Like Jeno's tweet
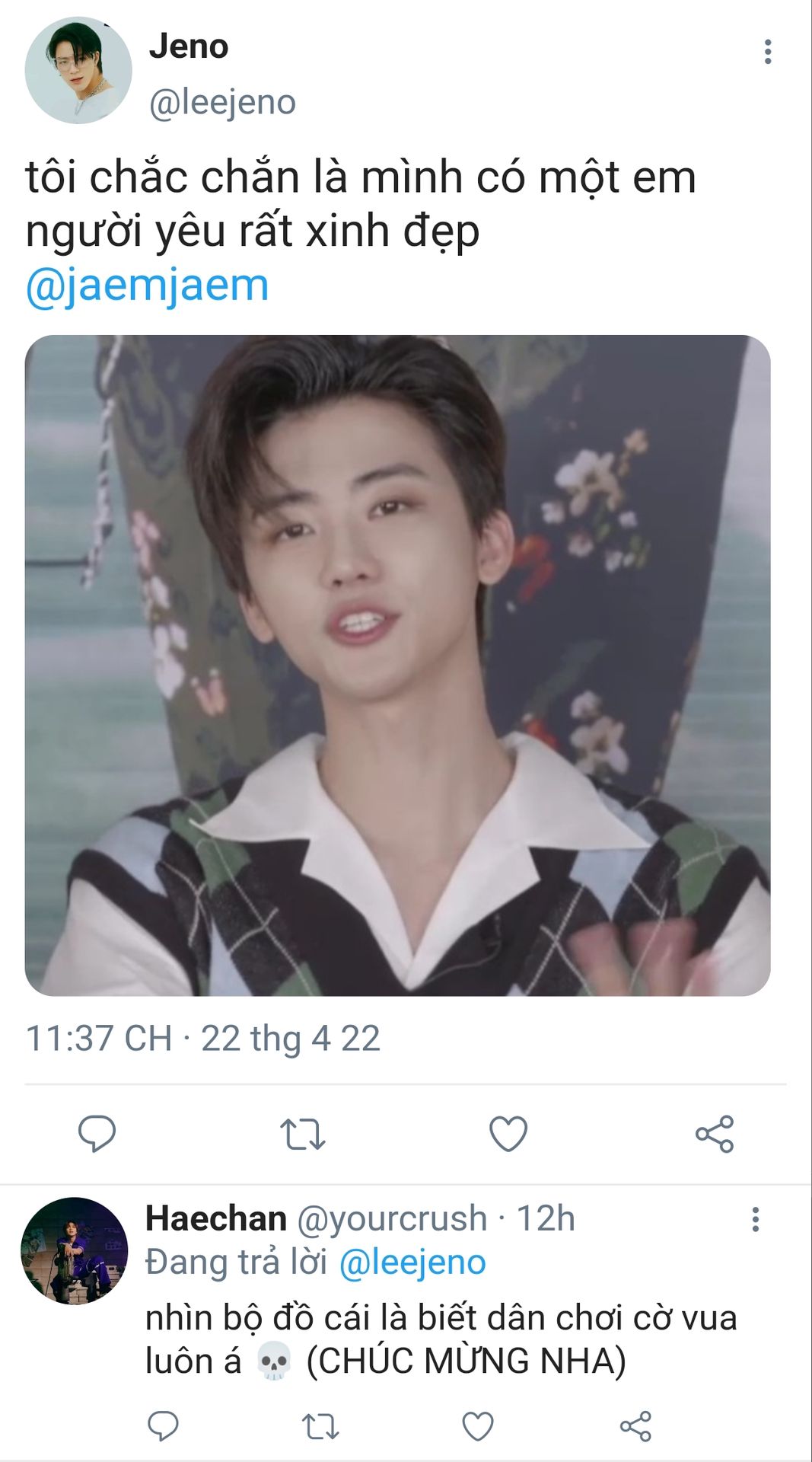This screenshot has height=1462, width=812. (508, 1133)
